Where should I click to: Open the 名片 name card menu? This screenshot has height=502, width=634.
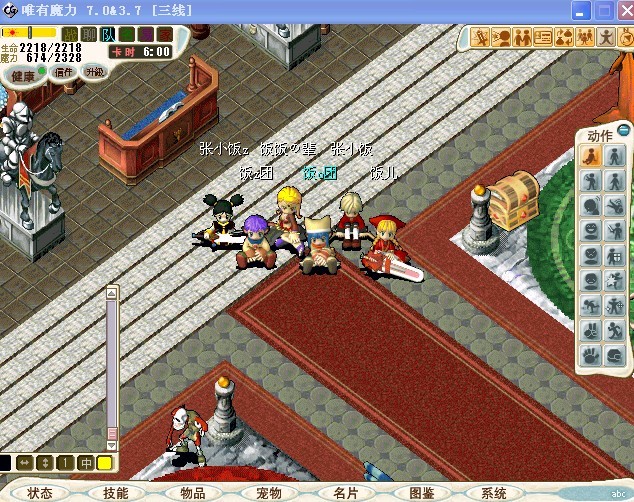coord(345,493)
